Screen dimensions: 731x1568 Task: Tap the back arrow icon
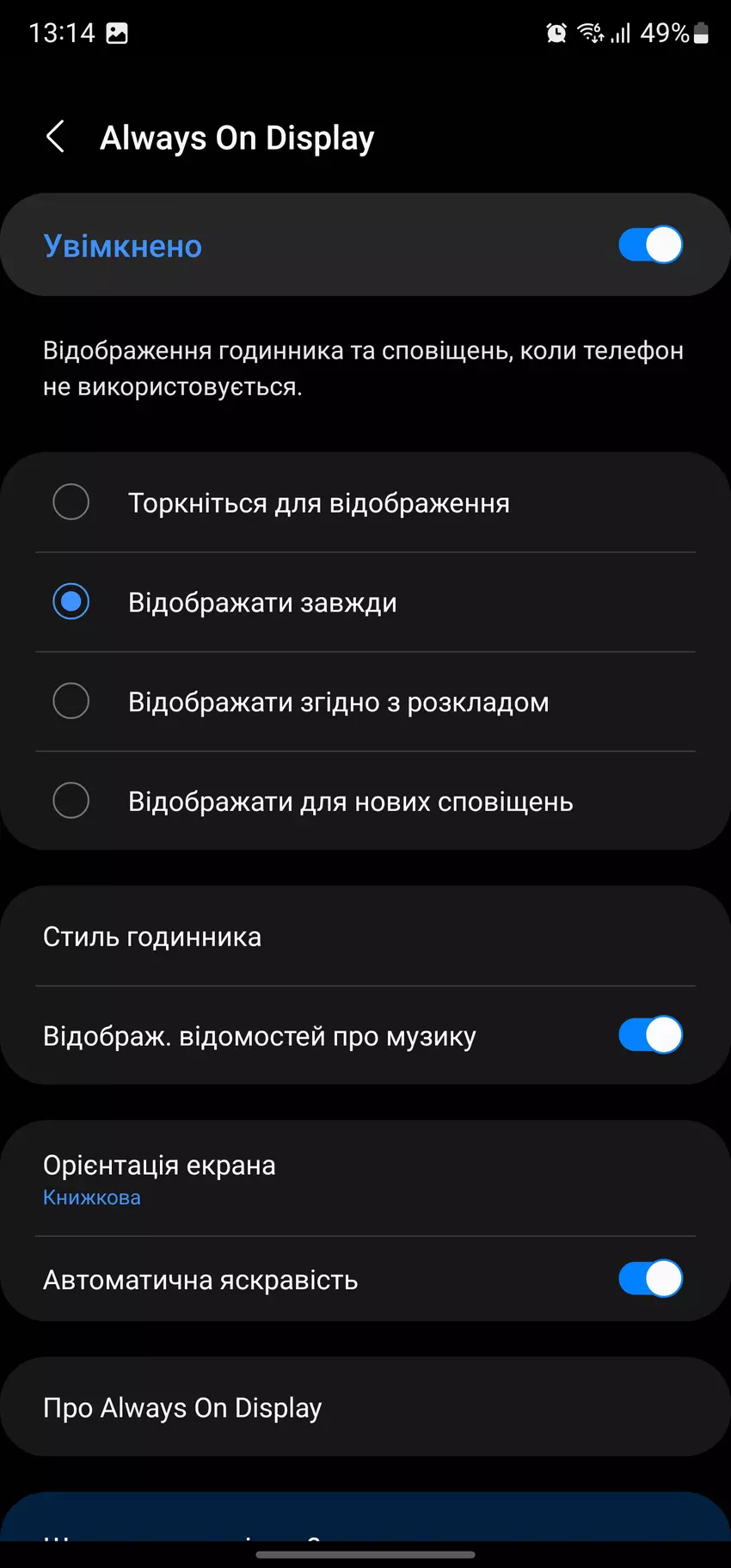click(x=57, y=137)
